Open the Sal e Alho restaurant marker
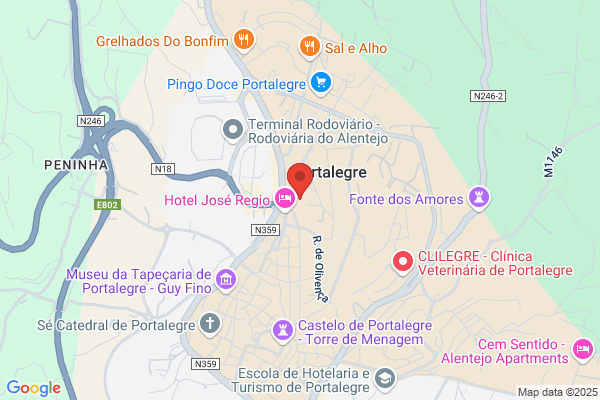 click(x=310, y=47)
